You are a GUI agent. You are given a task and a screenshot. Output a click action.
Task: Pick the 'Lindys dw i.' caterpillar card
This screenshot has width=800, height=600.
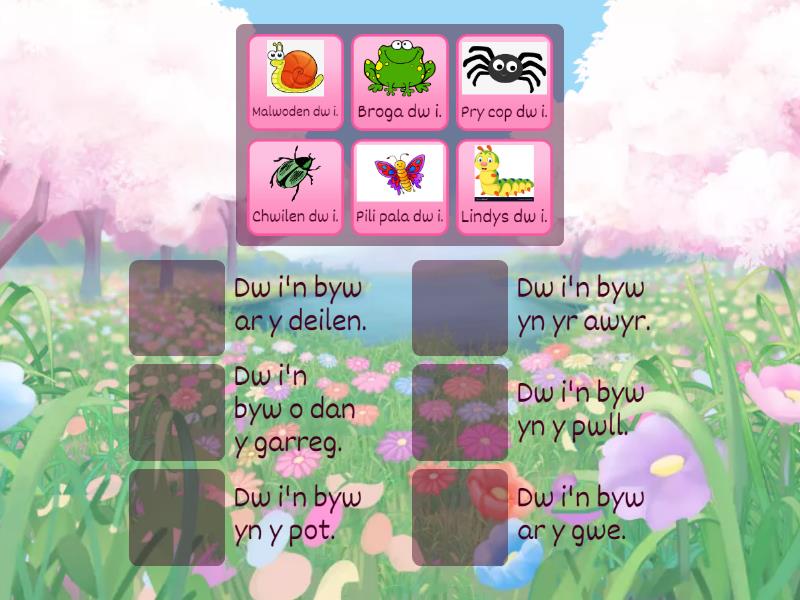(x=504, y=187)
